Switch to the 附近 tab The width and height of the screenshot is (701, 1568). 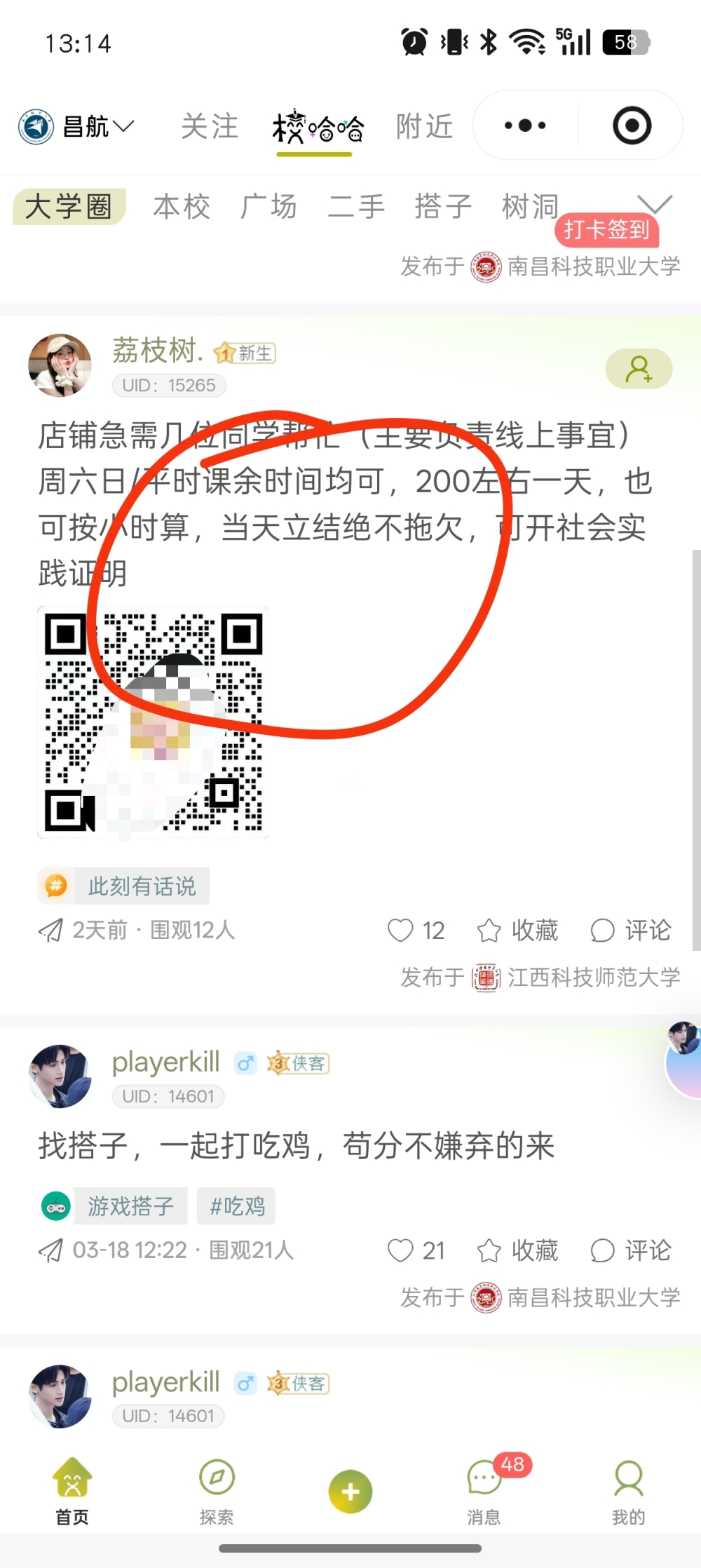click(424, 127)
